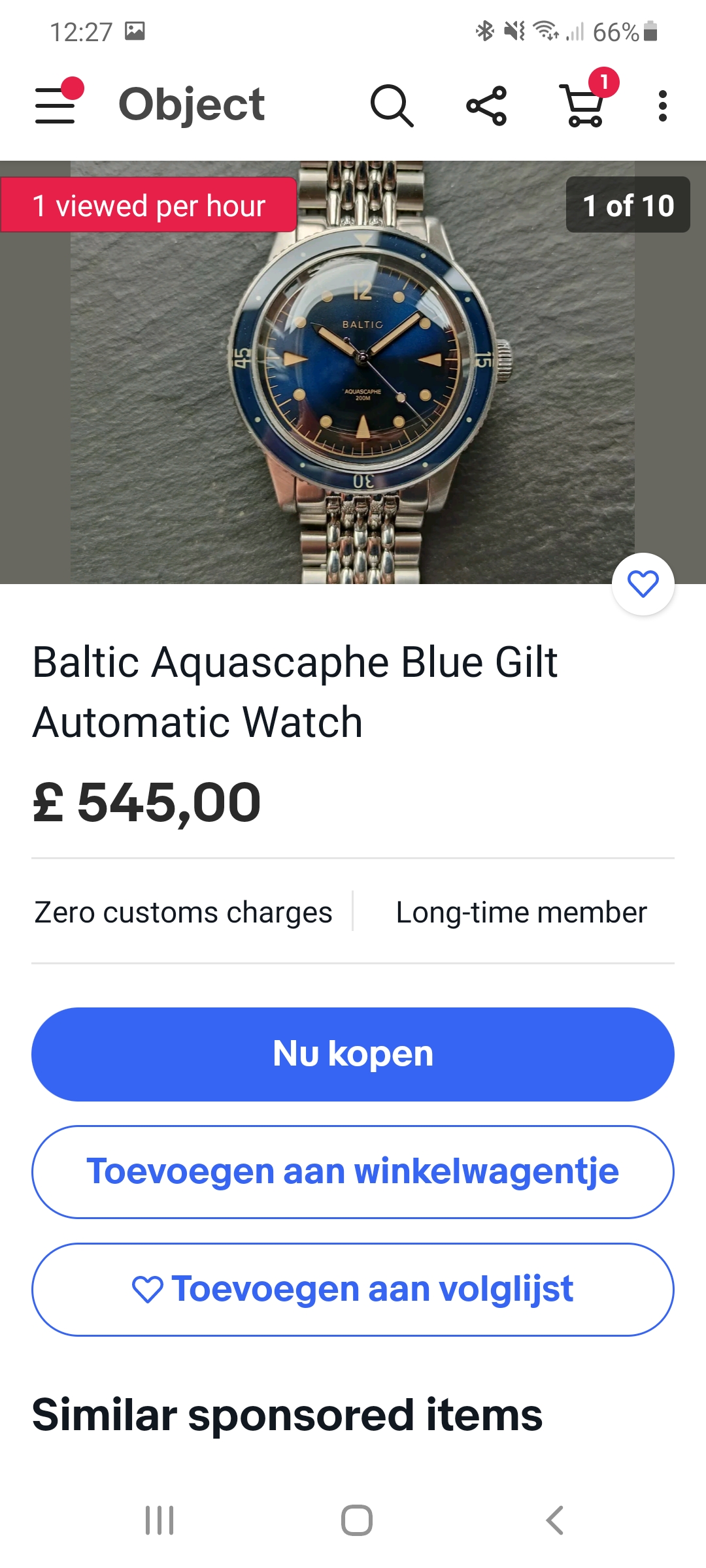Tap the Nu kopen button
Screen dimensions: 706x1568
(353, 1054)
